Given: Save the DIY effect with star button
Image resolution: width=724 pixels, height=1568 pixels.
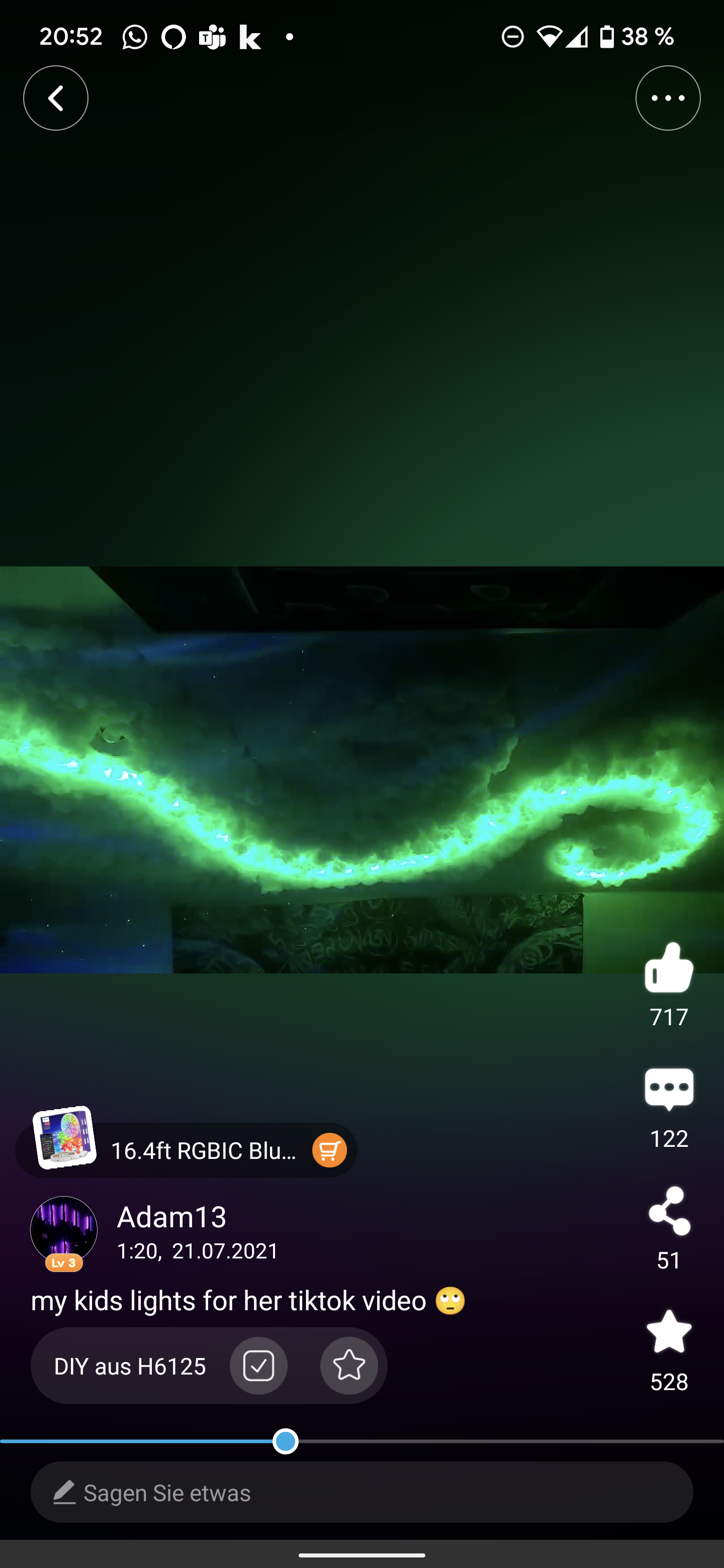Looking at the screenshot, I should coord(349,1366).
